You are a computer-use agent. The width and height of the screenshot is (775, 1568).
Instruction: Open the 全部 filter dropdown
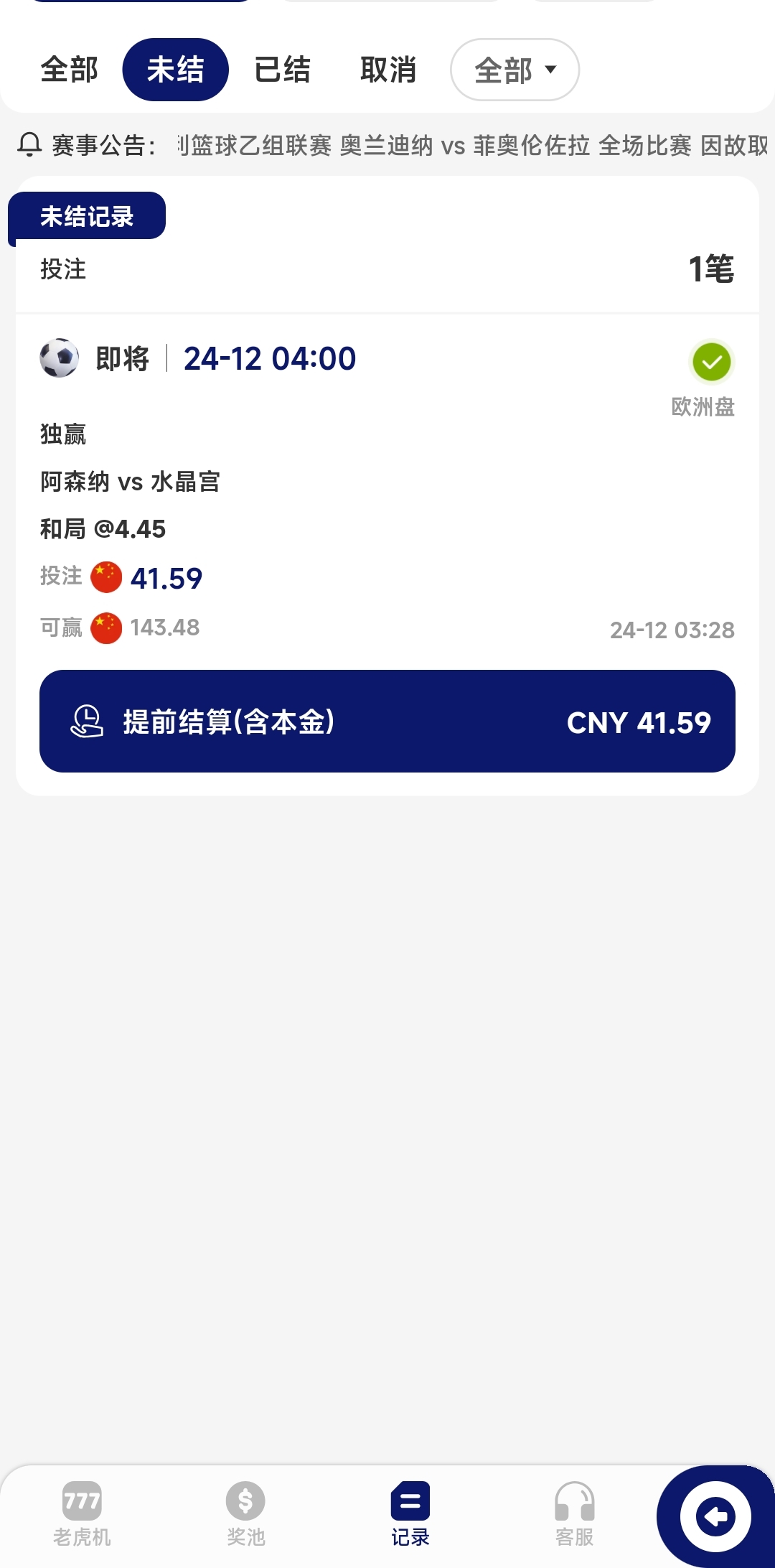pos(514,70)
